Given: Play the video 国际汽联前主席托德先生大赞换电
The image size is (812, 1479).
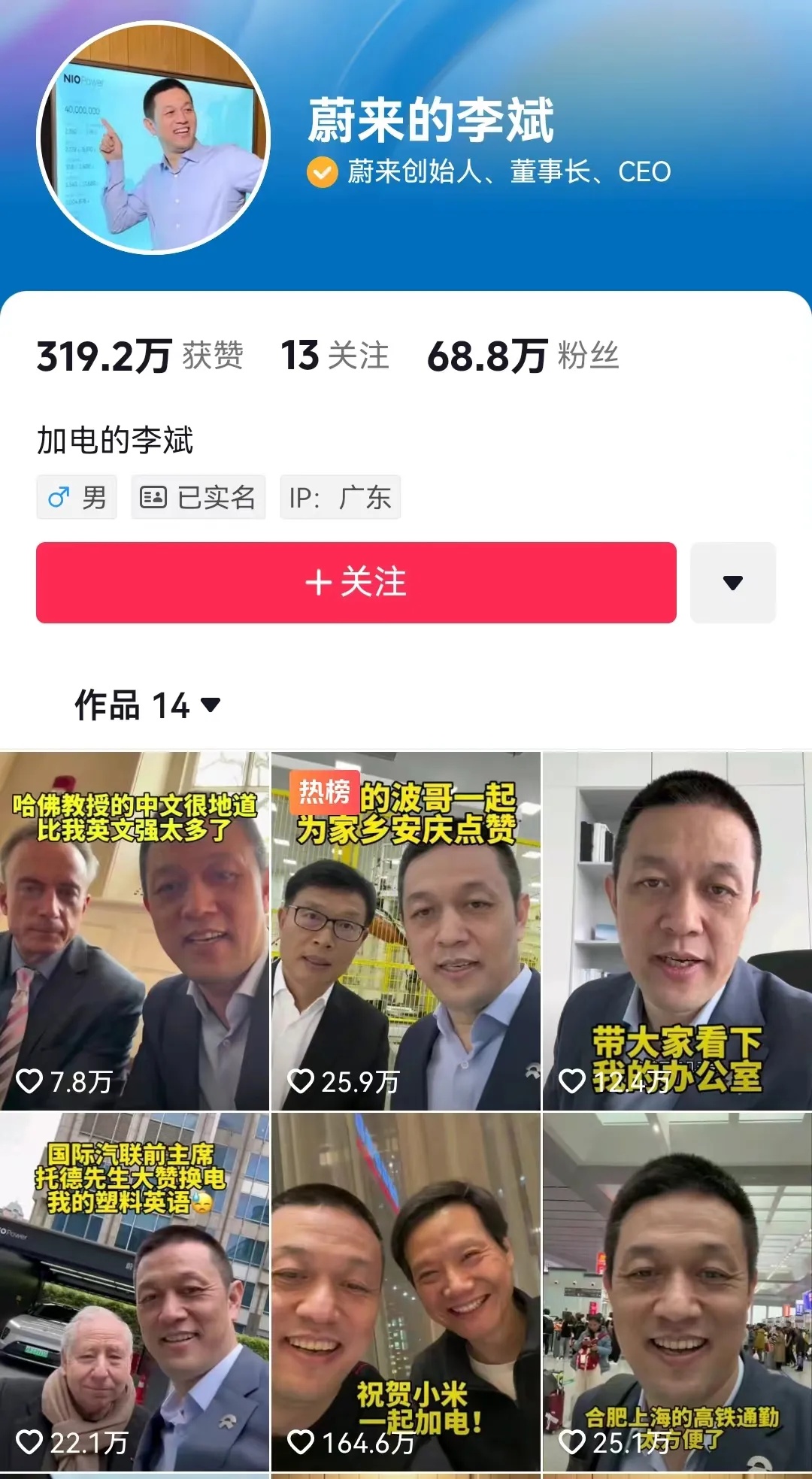Looking at the screenshot, I should 134,1292.
